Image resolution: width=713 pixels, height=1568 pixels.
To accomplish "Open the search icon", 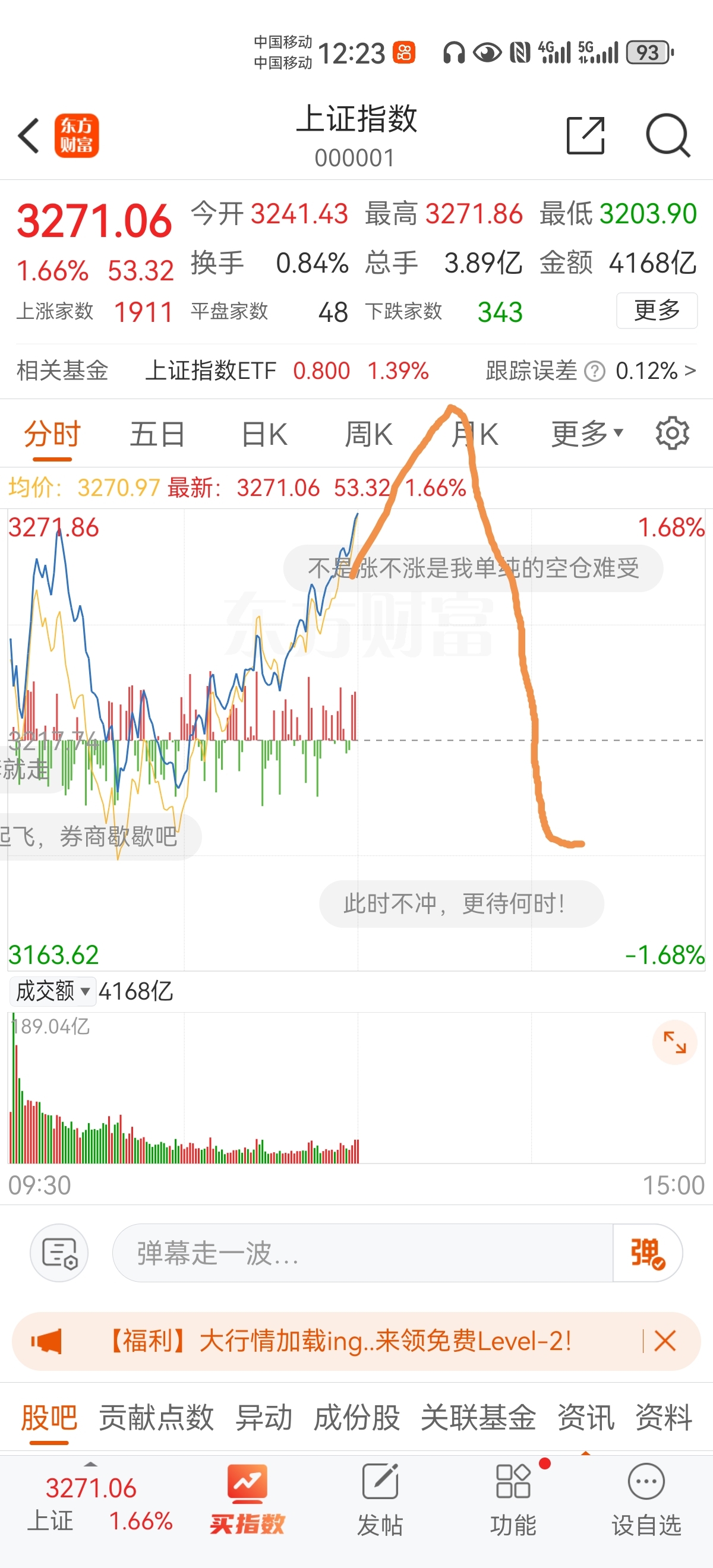I will click(667, 135).
